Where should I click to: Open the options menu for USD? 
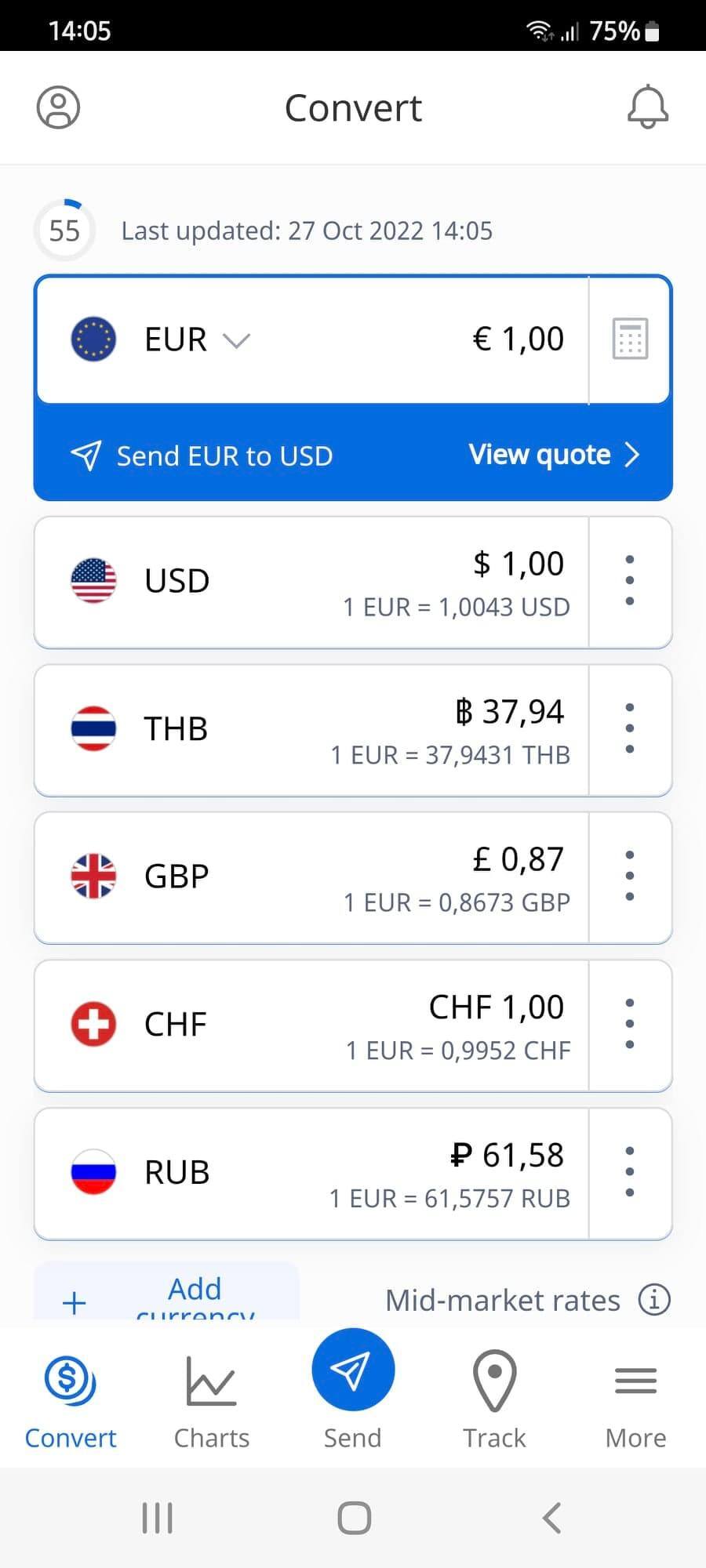click(629, 581)
